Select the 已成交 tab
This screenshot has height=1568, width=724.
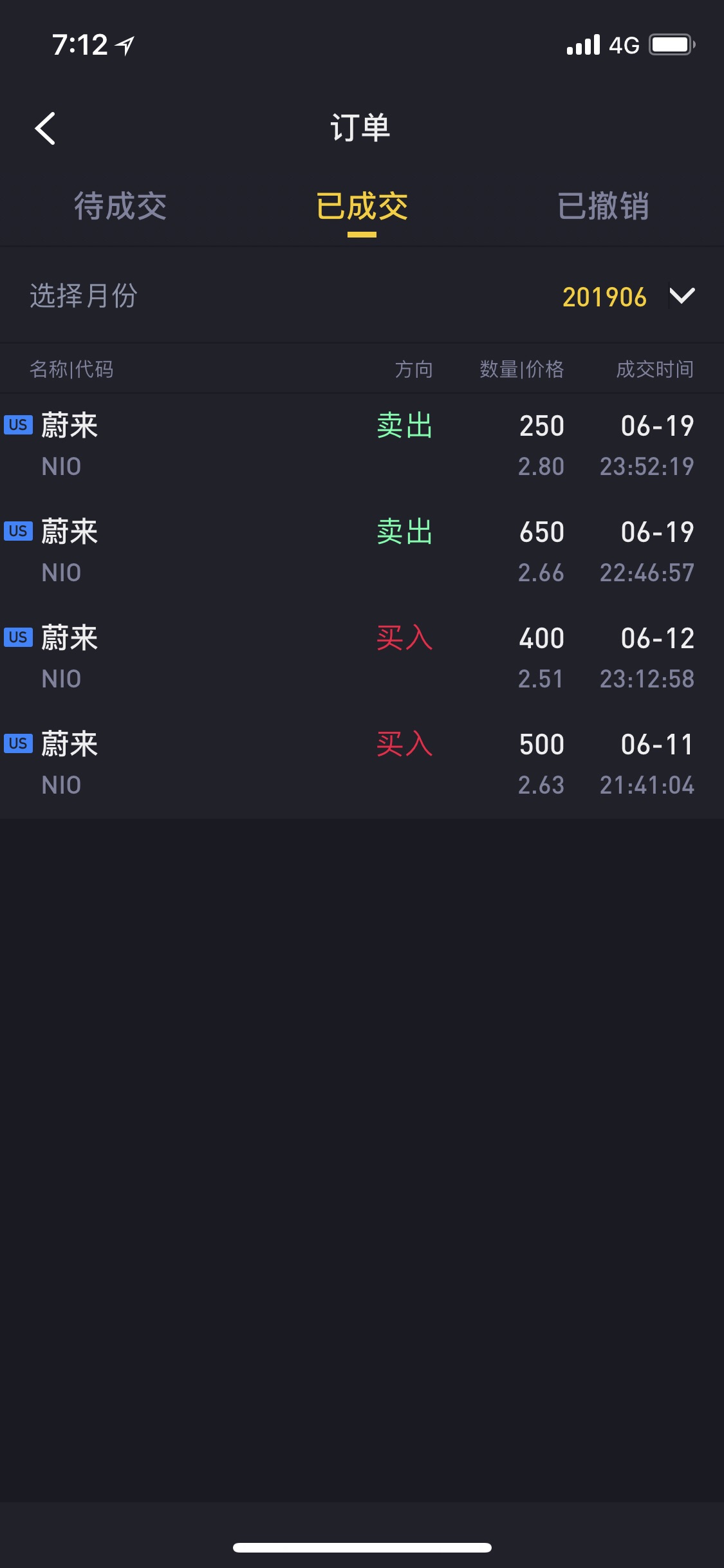362,207
